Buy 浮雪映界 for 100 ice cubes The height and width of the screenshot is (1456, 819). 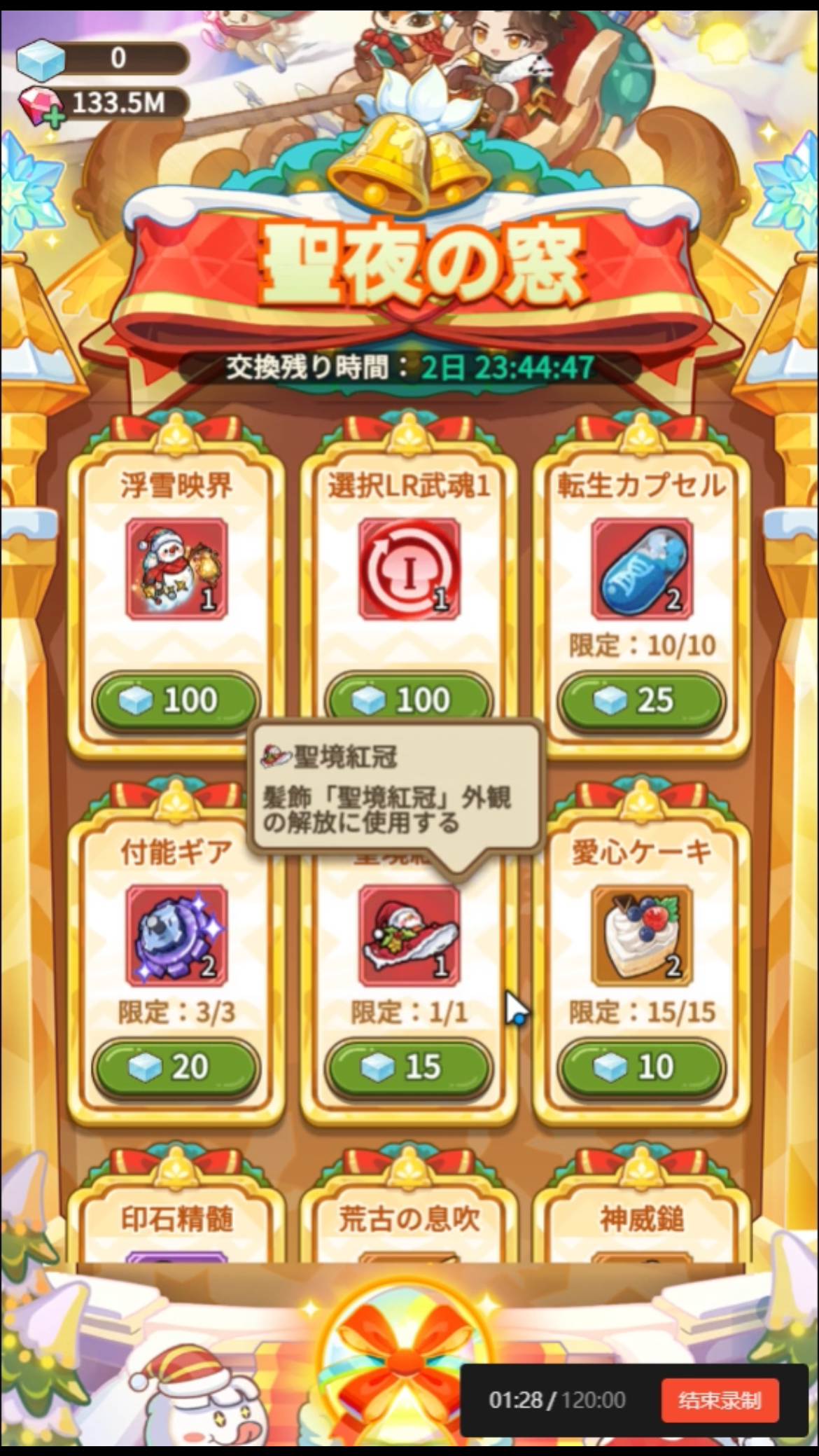pos(176,700)
